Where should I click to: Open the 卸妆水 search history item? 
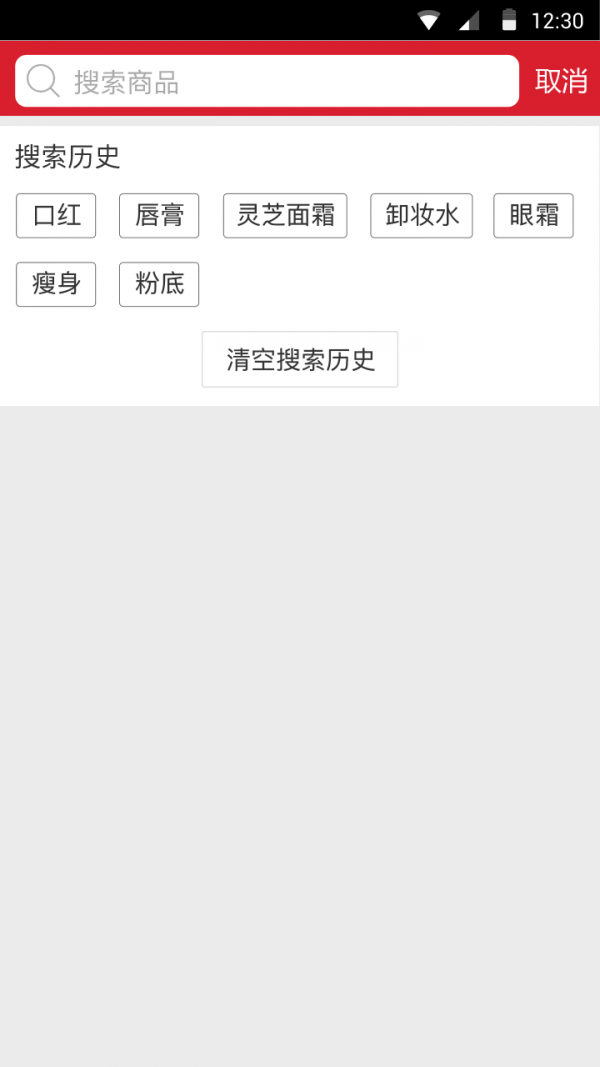coord(421,216)
